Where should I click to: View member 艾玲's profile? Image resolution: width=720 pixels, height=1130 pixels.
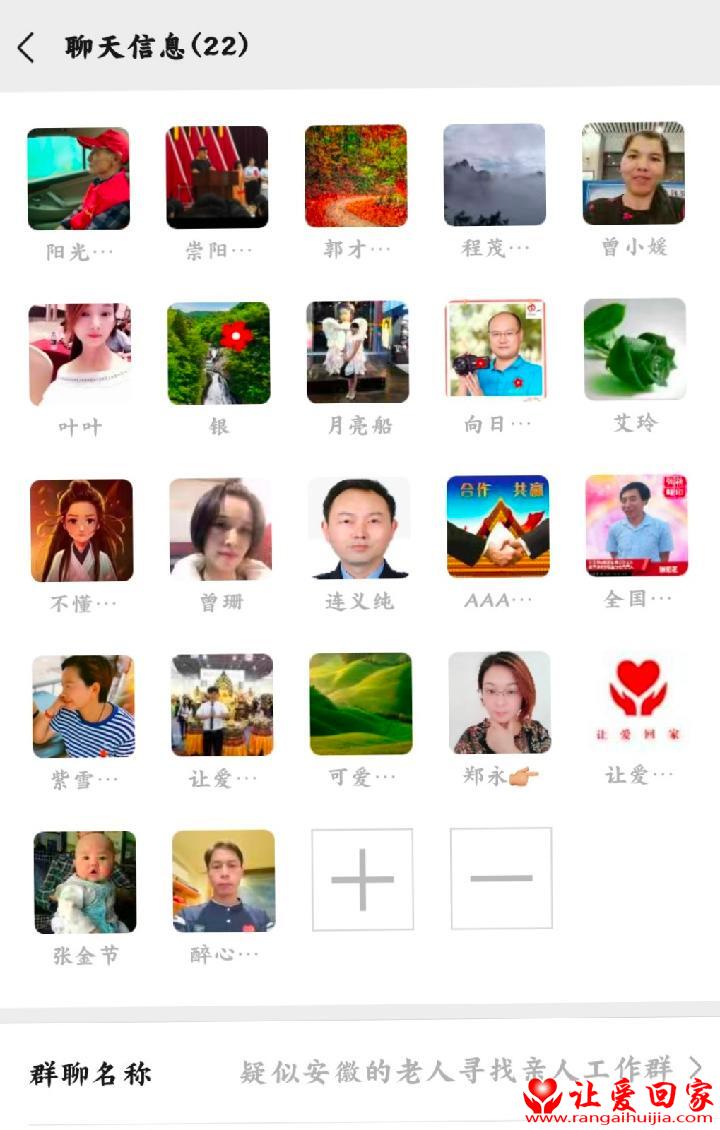(635, 350)
